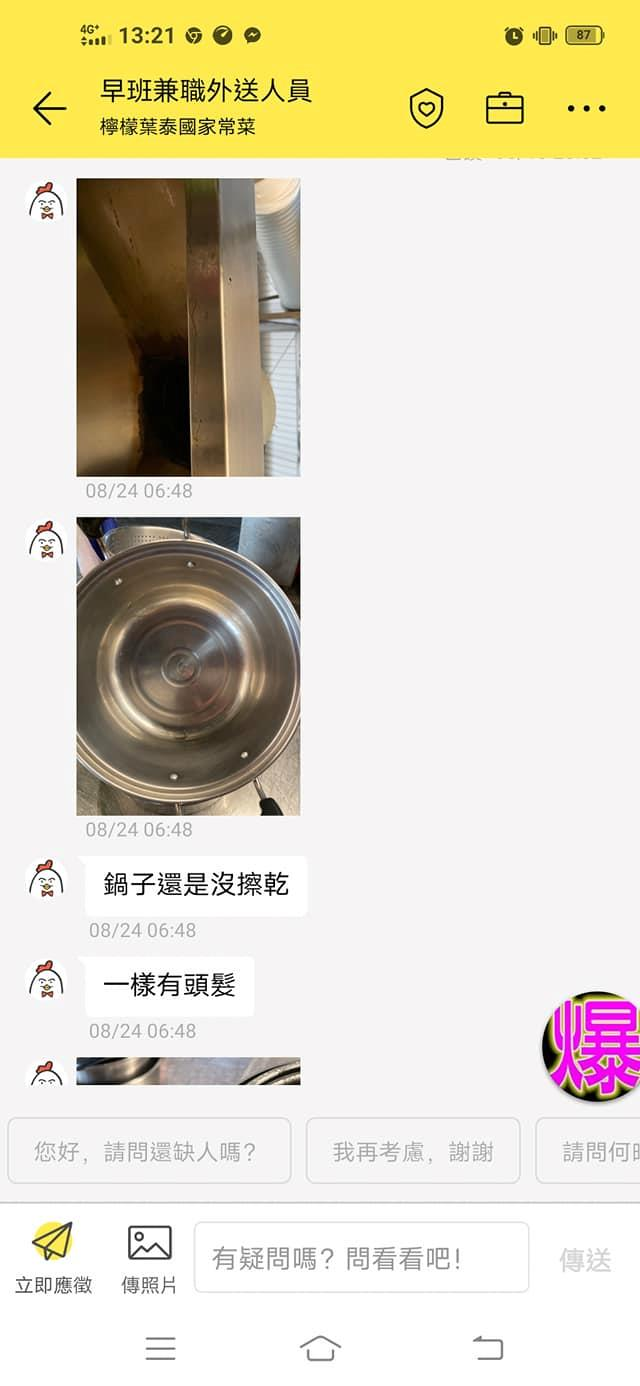Viewport: 640px width, 1386px height.
Task: Send the message with 傳送
Action: pos(585,1260)
